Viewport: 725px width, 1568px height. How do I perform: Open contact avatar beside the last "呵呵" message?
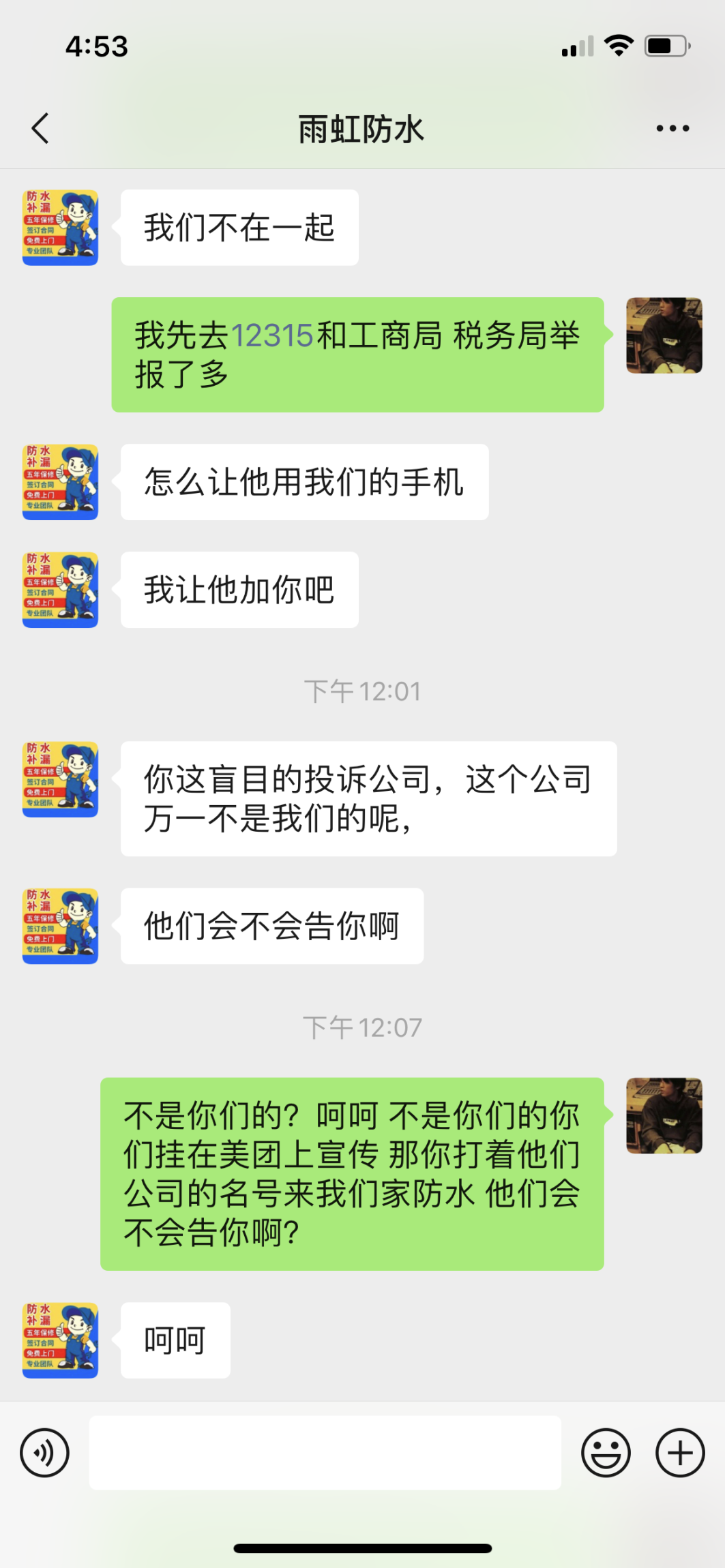point(61,1340)
